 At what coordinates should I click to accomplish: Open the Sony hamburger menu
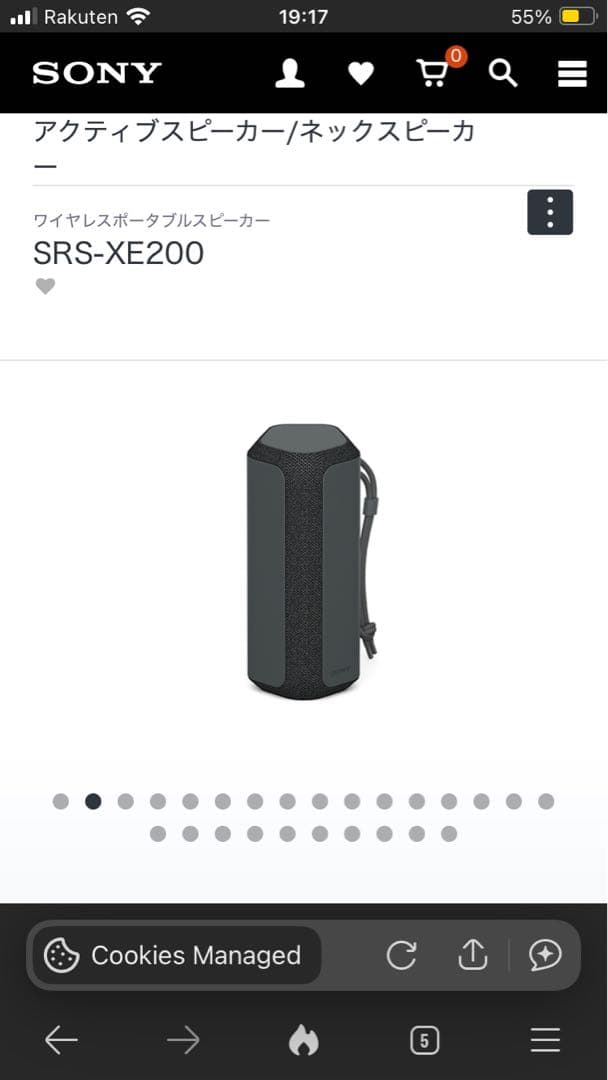(x=572, y=73)
